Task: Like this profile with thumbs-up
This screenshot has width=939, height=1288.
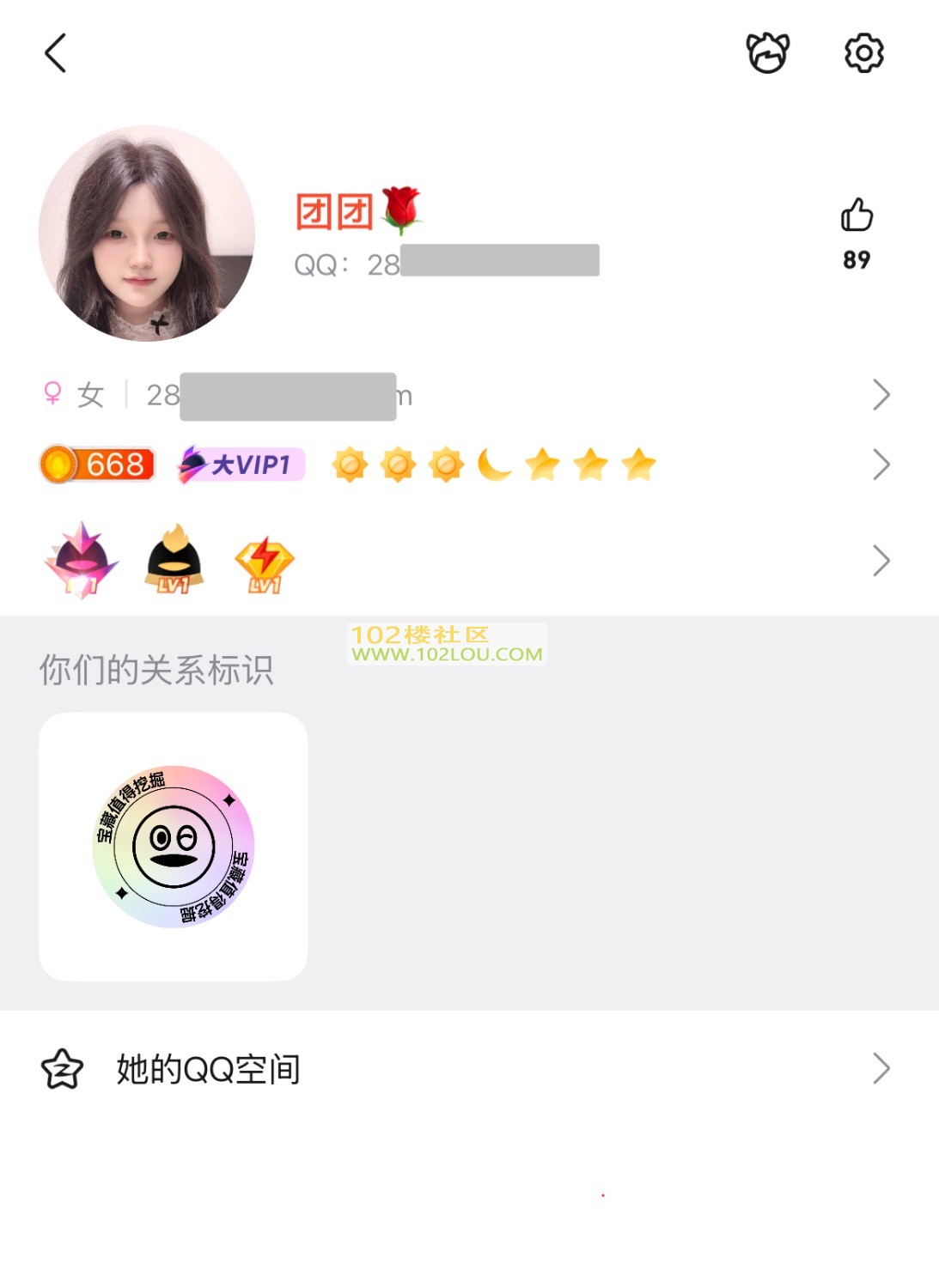Action: [857, 216]
